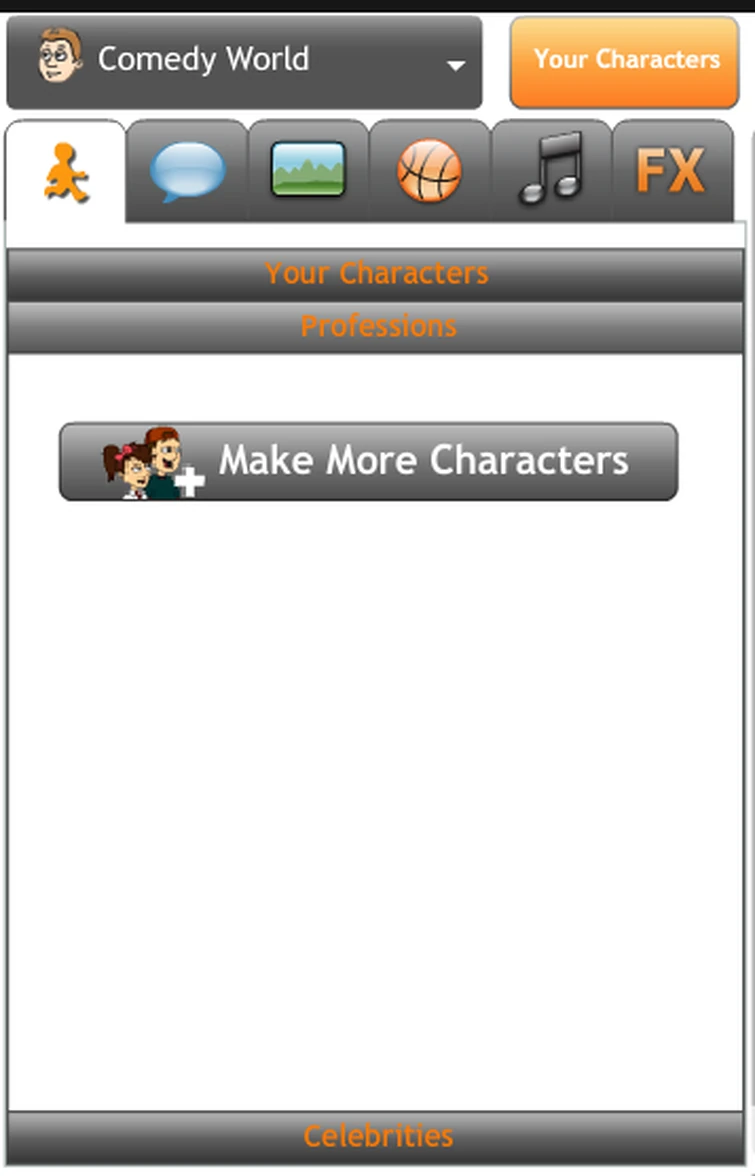Tap the orange Your Characters button
The height and width of the screenshot is (1176, 755).
pyautogui.click(x=625, y=61)
